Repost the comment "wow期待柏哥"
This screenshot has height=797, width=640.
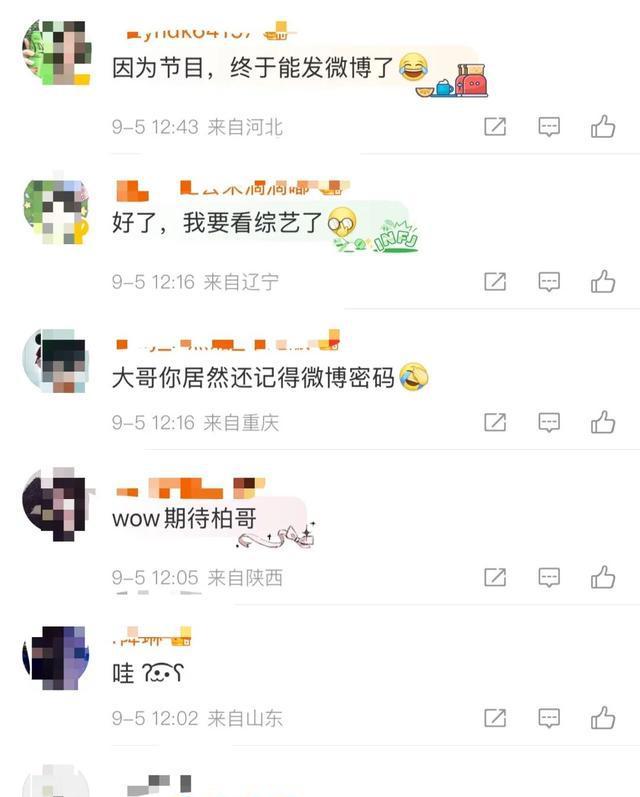pyautogui.click(x=495, y=577)
